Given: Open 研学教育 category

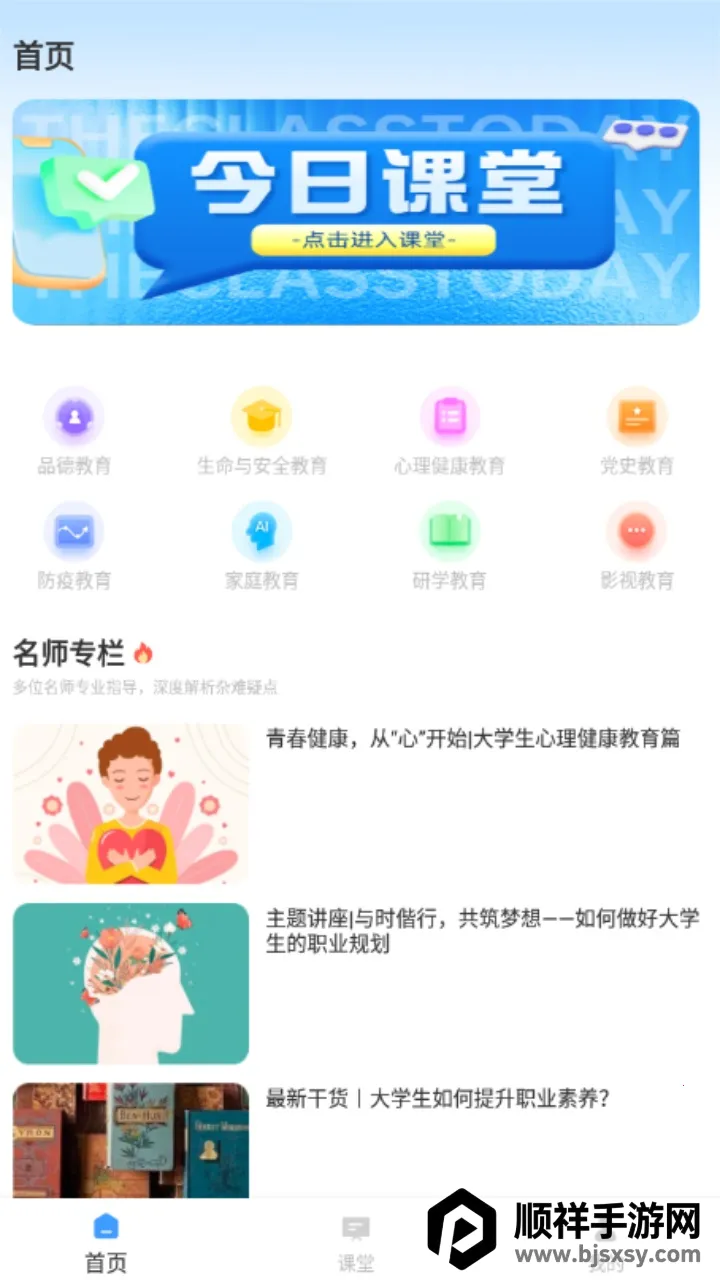Looking at the screenshot, I should 450,547.
